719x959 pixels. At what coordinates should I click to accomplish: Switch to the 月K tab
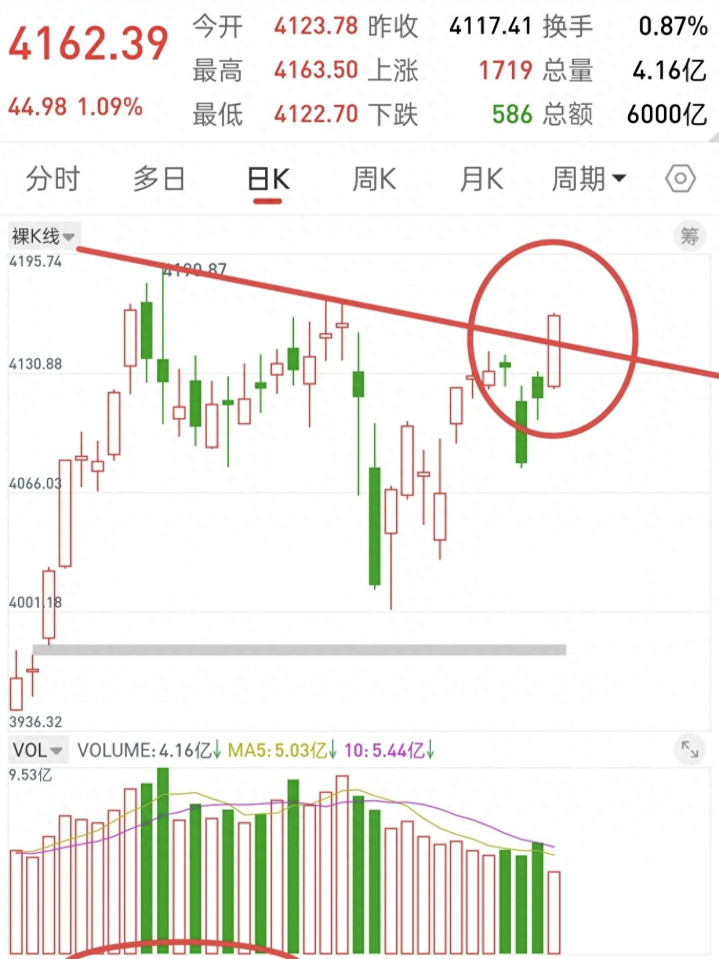click(x=481, y=179)
